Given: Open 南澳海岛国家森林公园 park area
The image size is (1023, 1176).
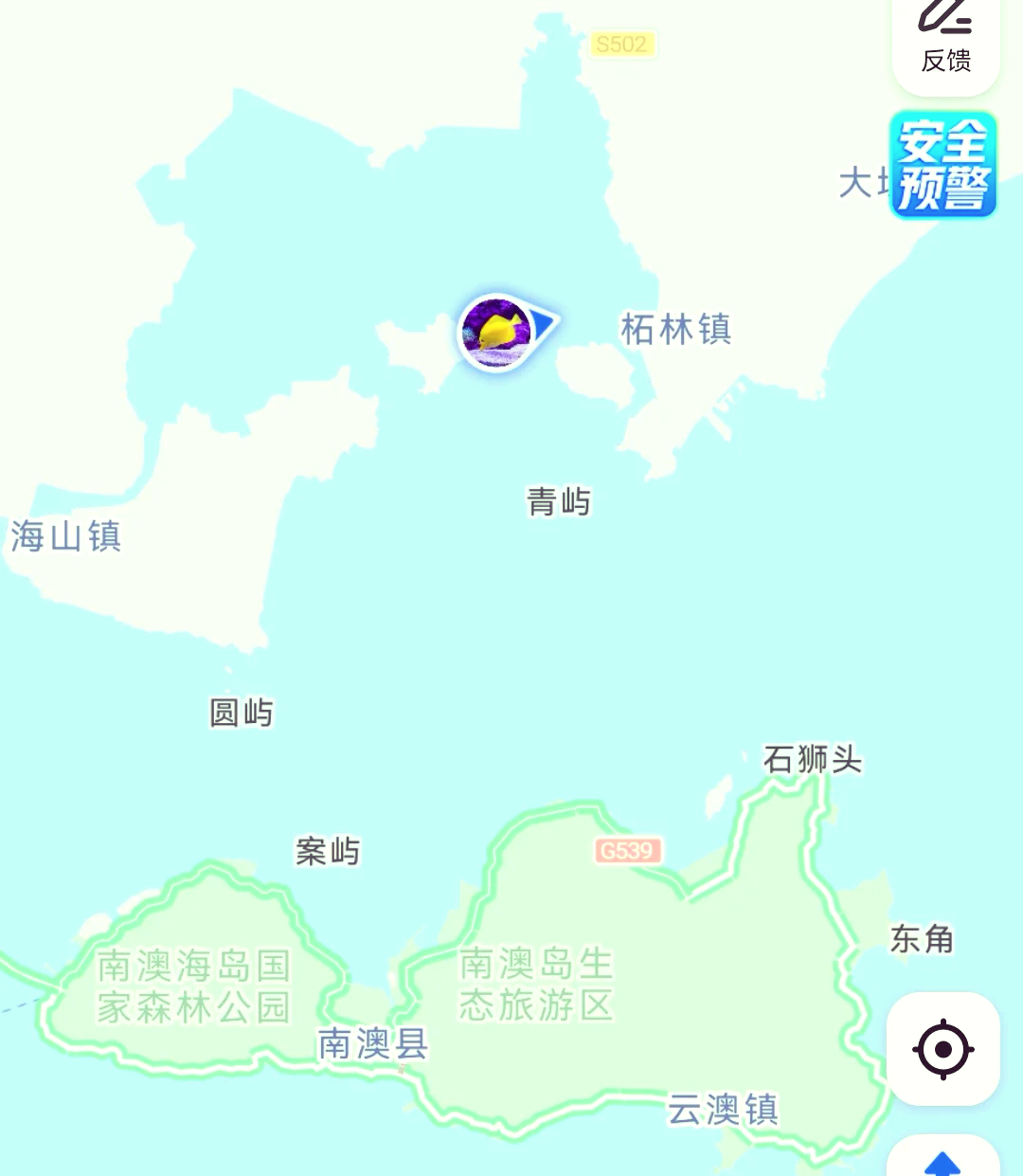Looking at the screenshot, I should pyautogui.click(x=193, y=987).
